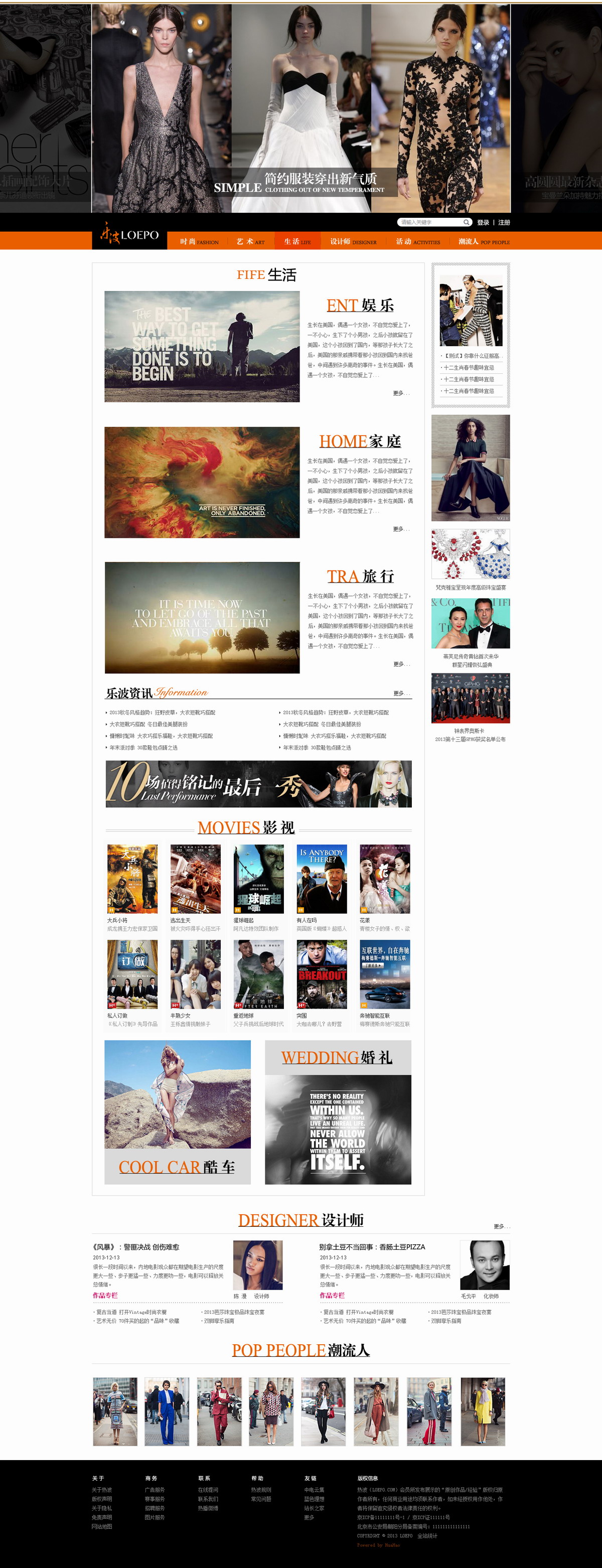Open the 注册 register link
602x1568 pixels.
pyautogui.click(x=504, y=223)
